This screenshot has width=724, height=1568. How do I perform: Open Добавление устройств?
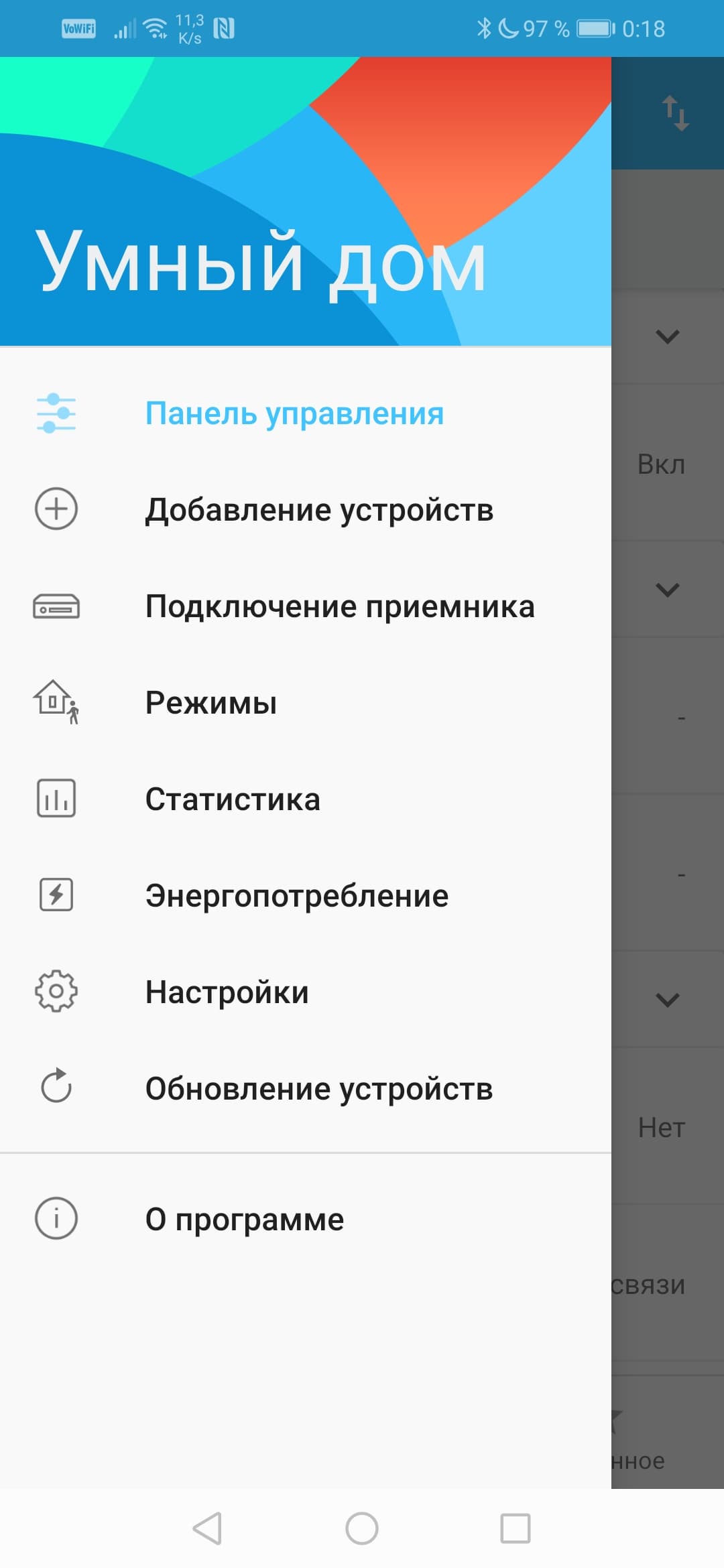[x=319, y=510]
